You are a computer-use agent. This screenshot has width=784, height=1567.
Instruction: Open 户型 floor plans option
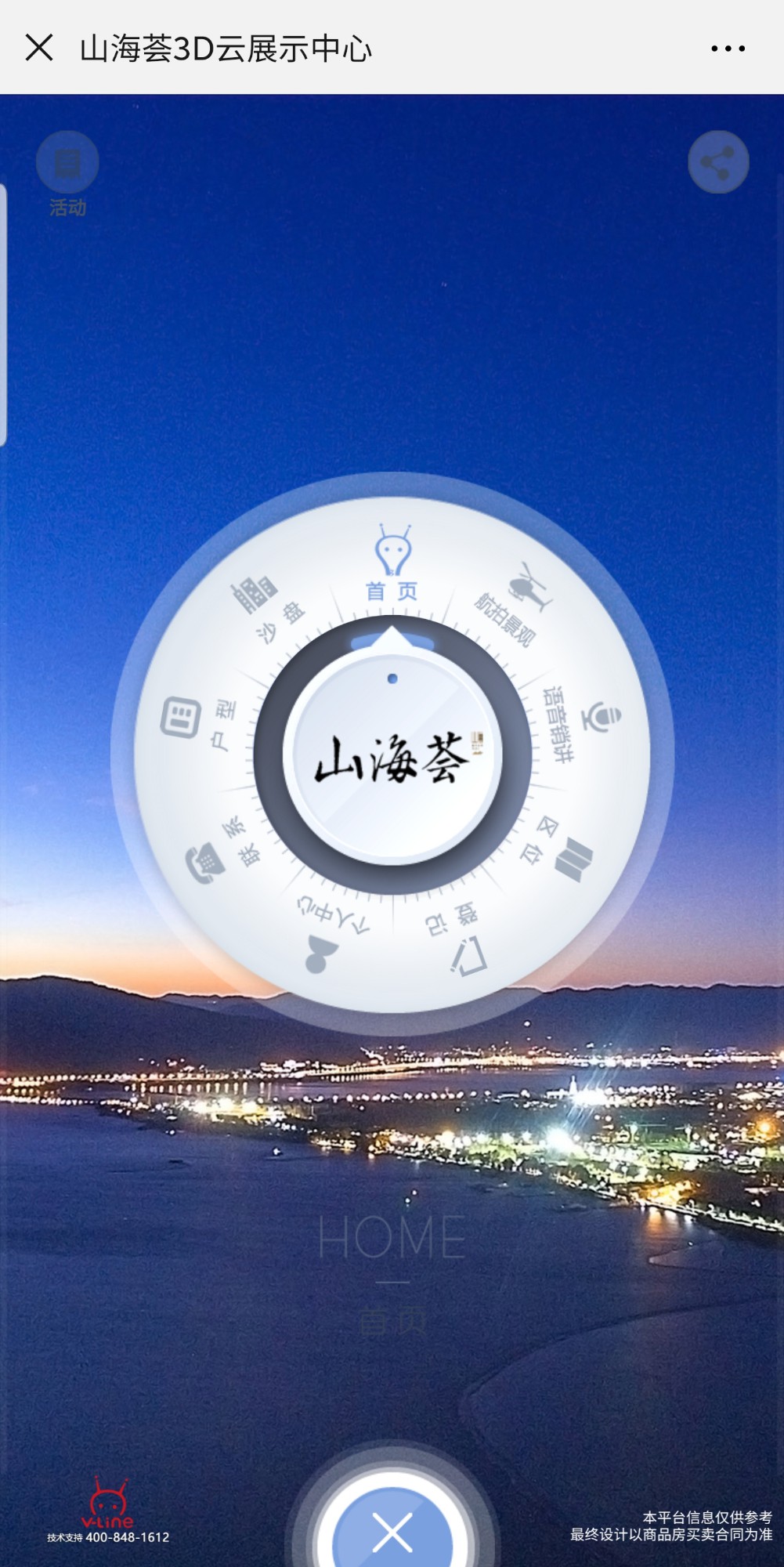(x=196, y=721)
